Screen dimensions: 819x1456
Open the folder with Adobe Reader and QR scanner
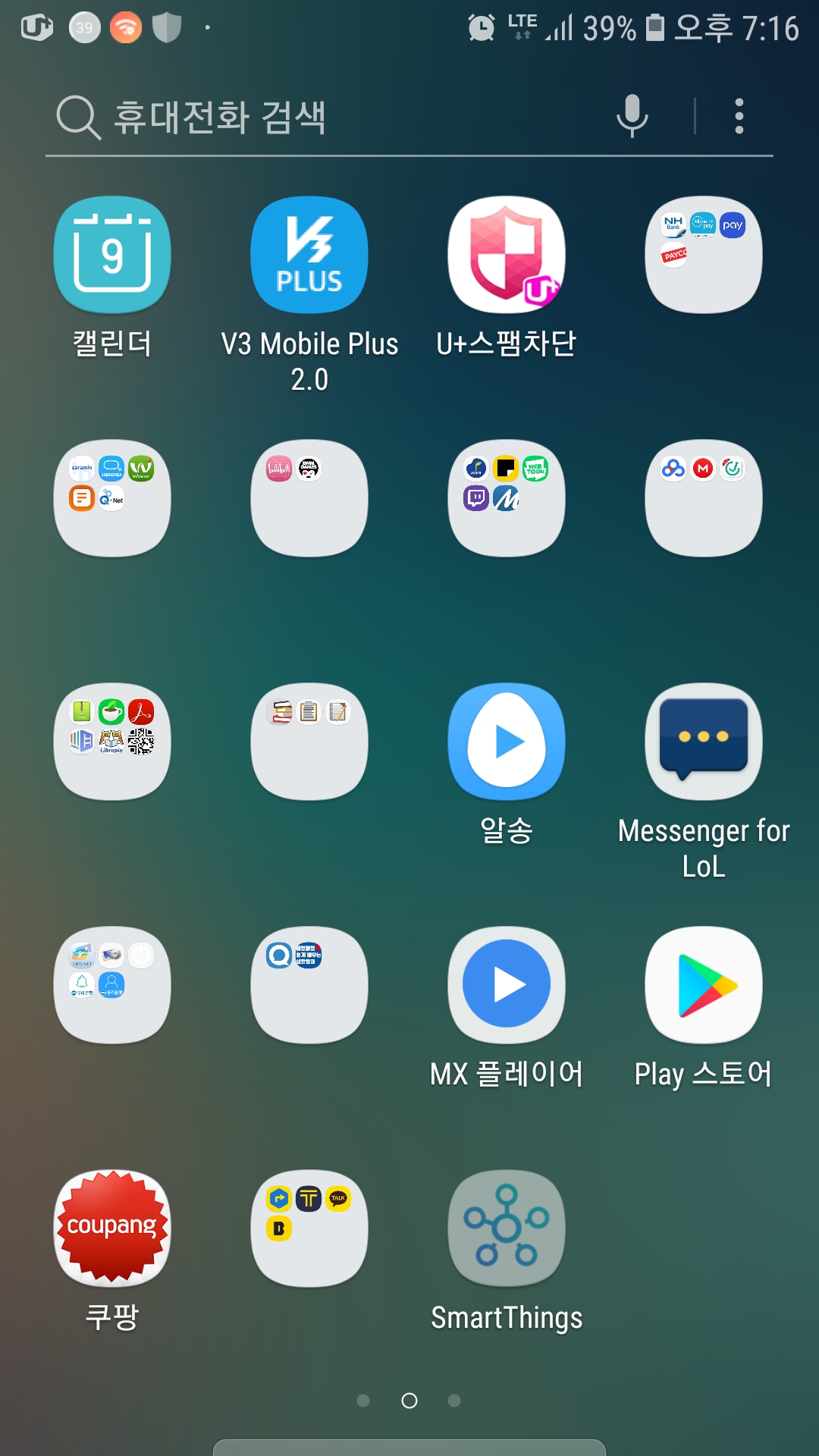[x=112, y=742]
